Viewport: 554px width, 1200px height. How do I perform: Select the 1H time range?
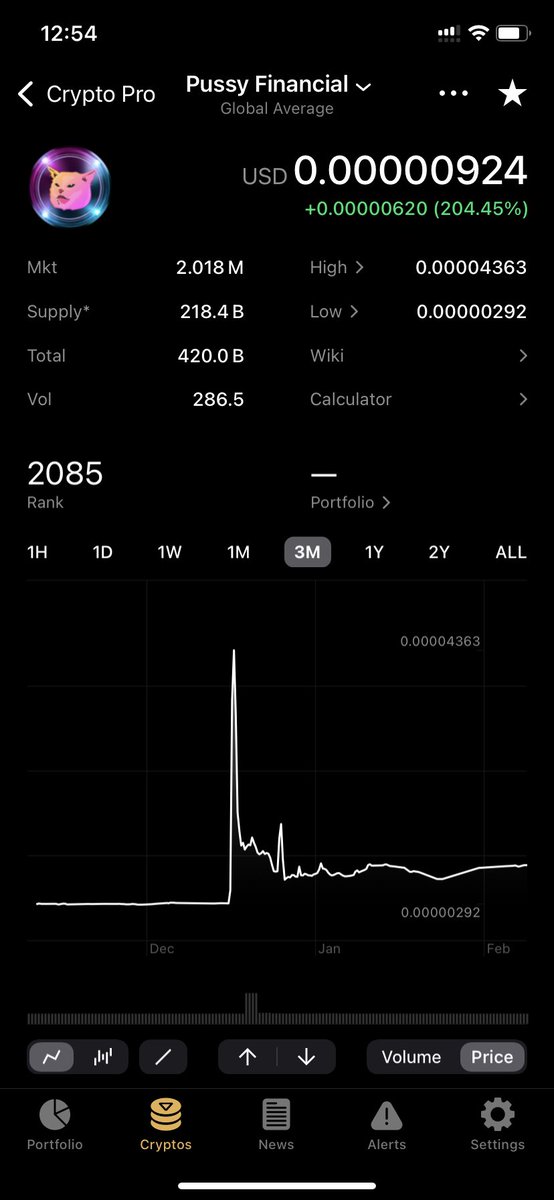click(x=37, y=552)
